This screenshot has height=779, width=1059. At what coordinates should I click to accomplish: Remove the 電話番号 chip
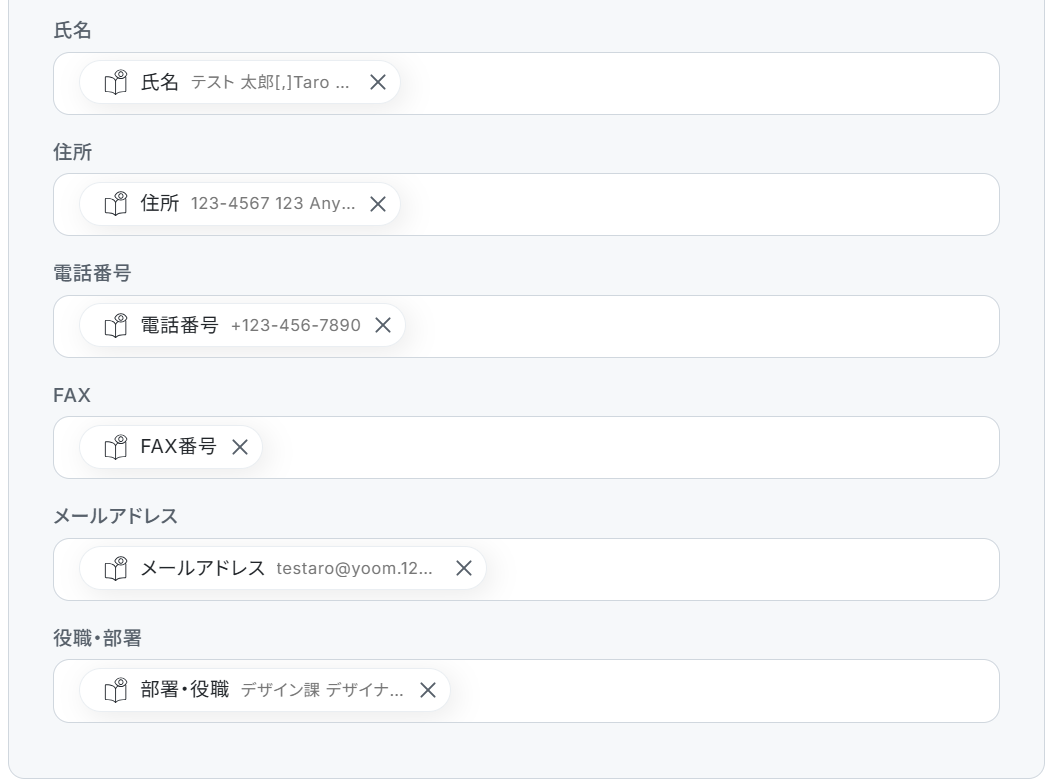point(383,325)
